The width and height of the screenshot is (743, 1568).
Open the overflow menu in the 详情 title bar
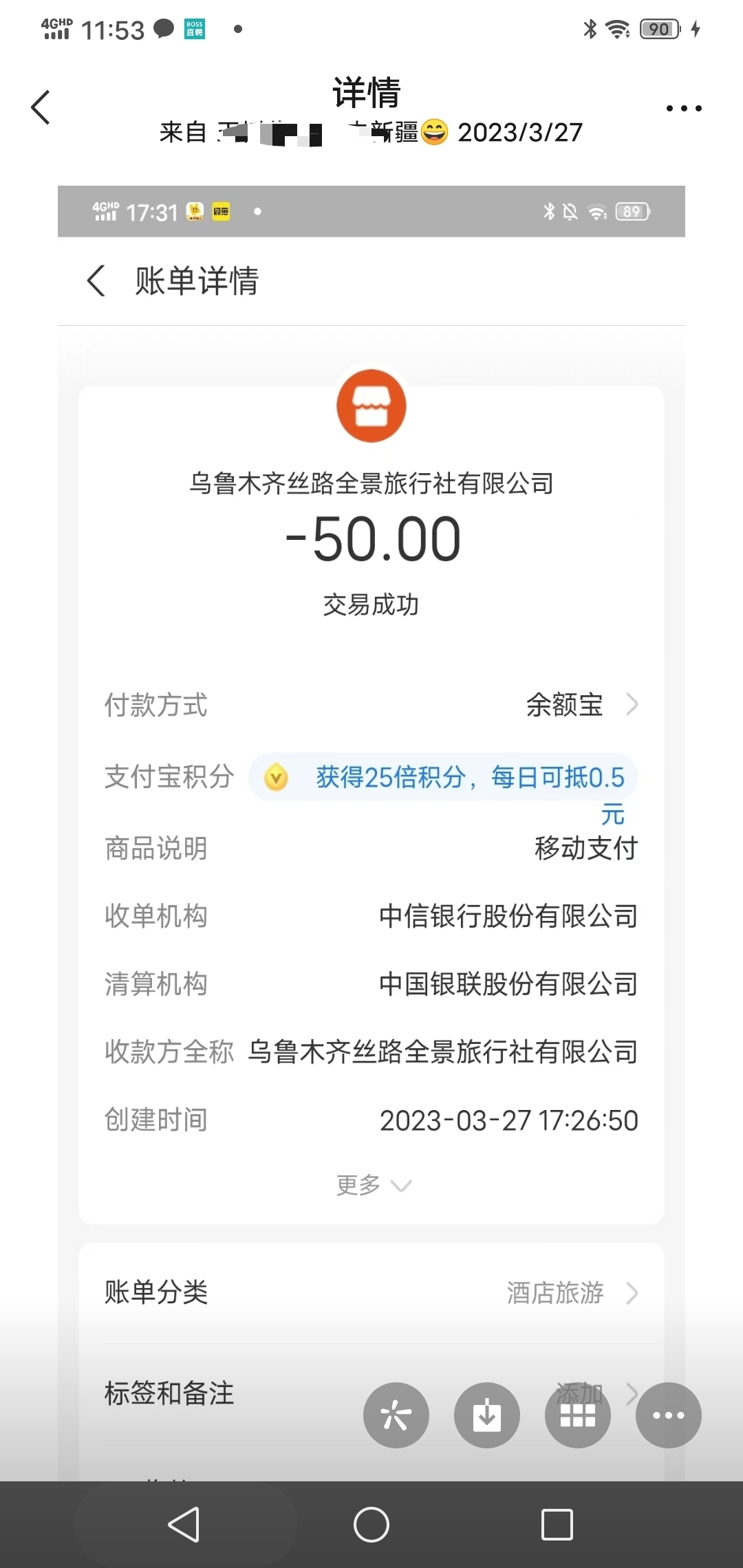684,108
